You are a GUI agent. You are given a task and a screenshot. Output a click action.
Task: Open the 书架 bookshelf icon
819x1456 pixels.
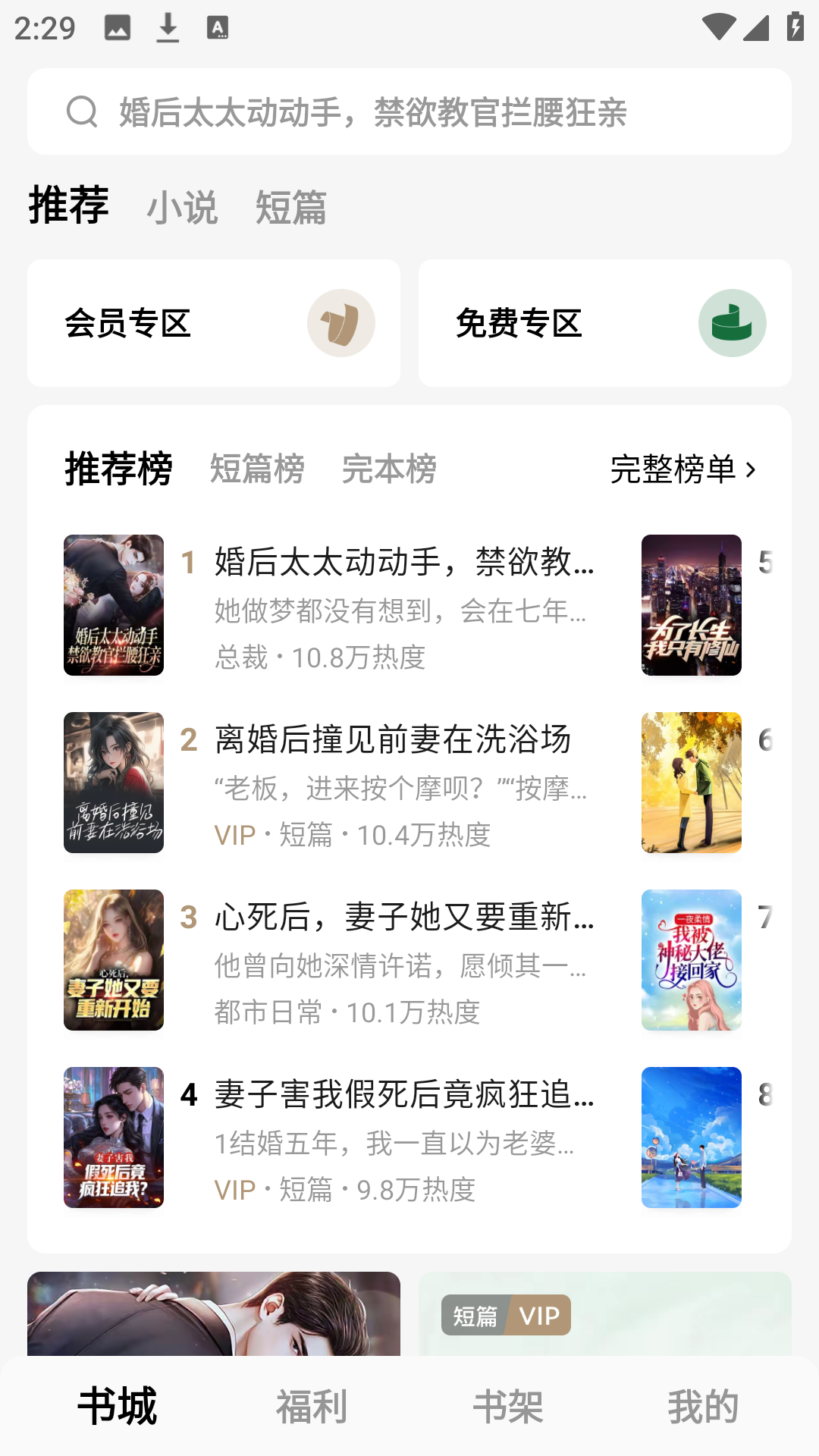(510, 1404)
